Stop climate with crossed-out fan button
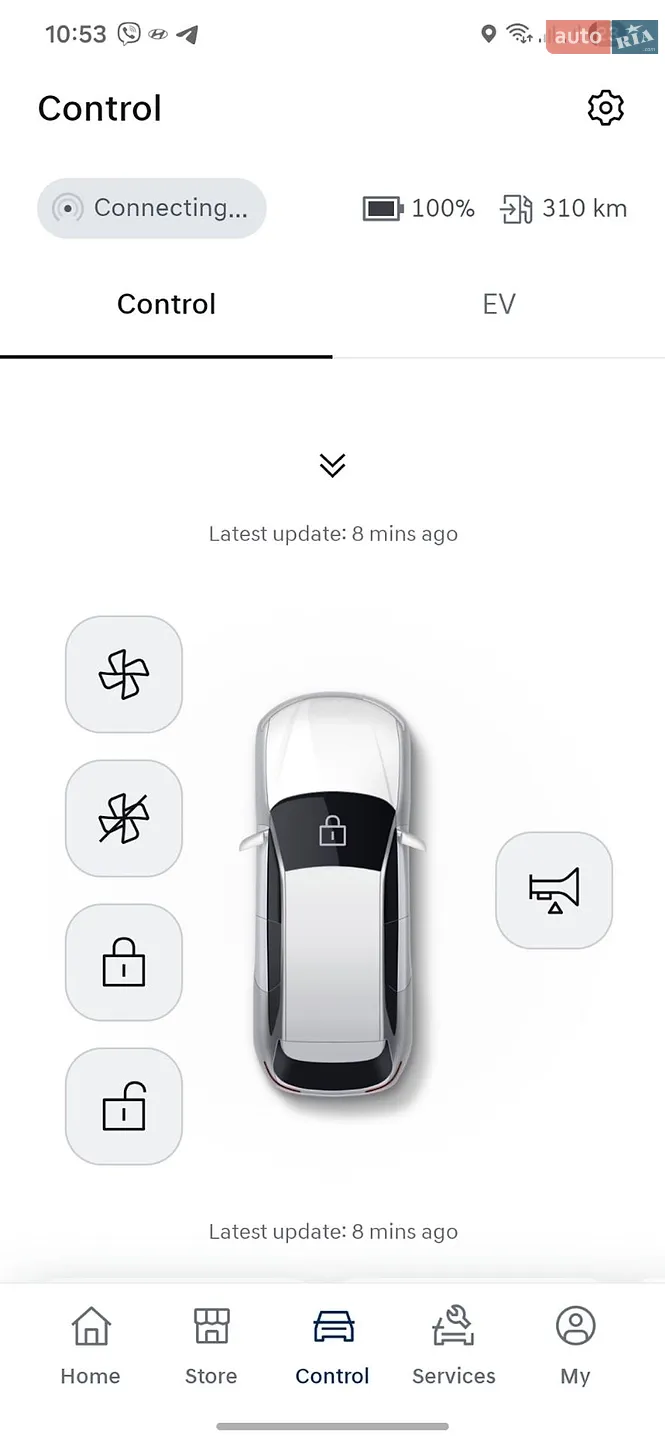The width and height of the screenshot is (665, 1440). [x=124, y=818]
